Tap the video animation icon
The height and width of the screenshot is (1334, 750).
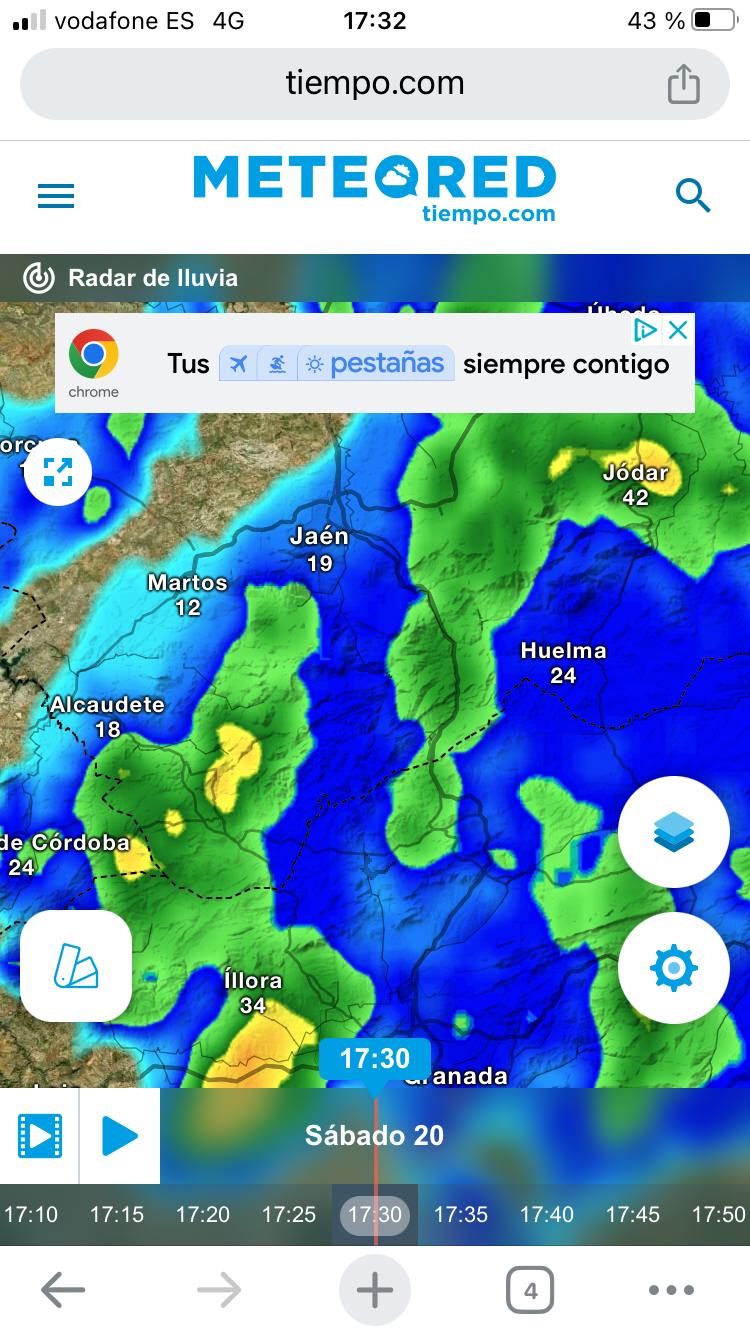(x=40, y=1136)
